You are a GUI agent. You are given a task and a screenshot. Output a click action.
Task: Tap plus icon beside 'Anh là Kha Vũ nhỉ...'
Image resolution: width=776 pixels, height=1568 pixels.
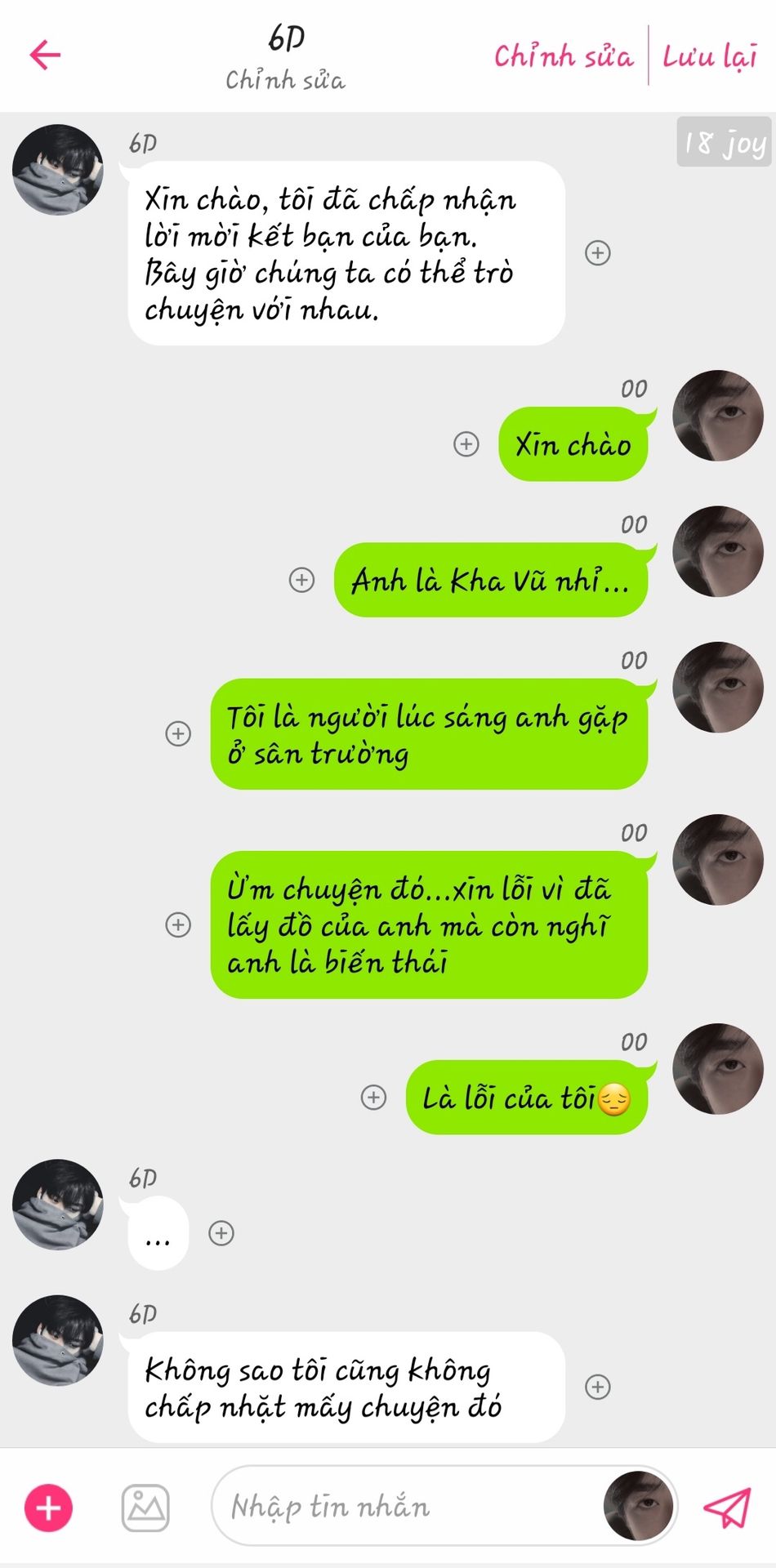click(302, 580)
